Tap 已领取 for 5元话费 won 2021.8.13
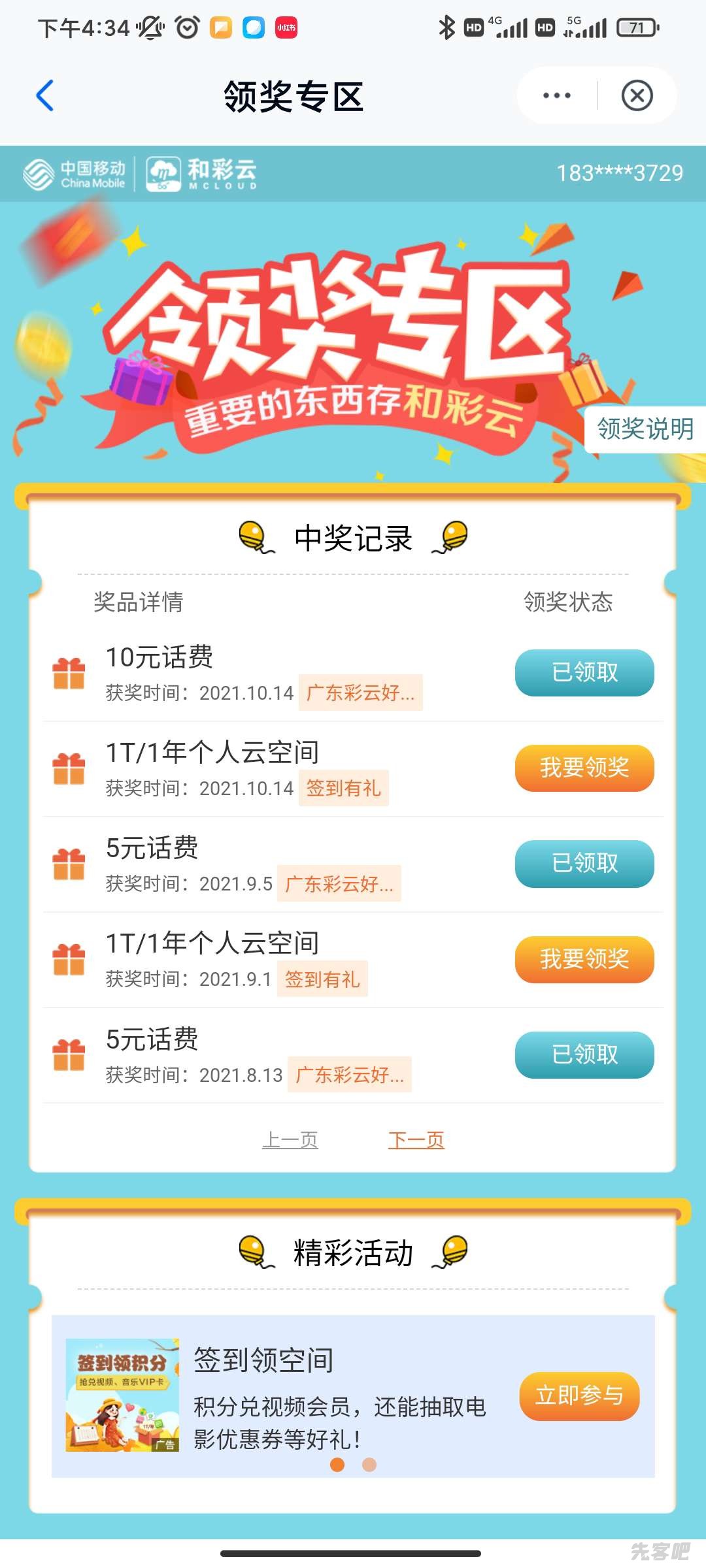706x1568 pixels. [x=584, y=1054]
